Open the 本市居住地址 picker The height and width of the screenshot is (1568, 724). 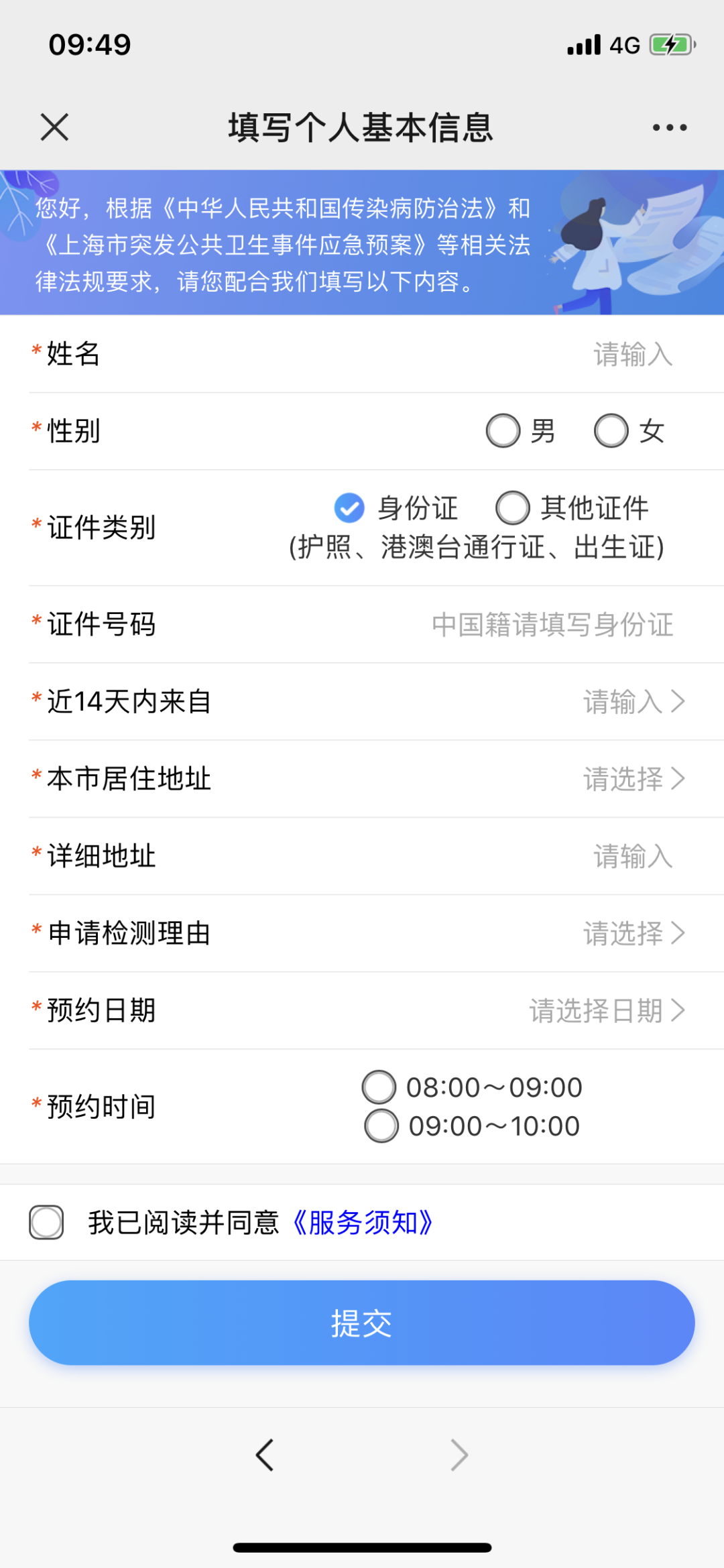(633, 779)
